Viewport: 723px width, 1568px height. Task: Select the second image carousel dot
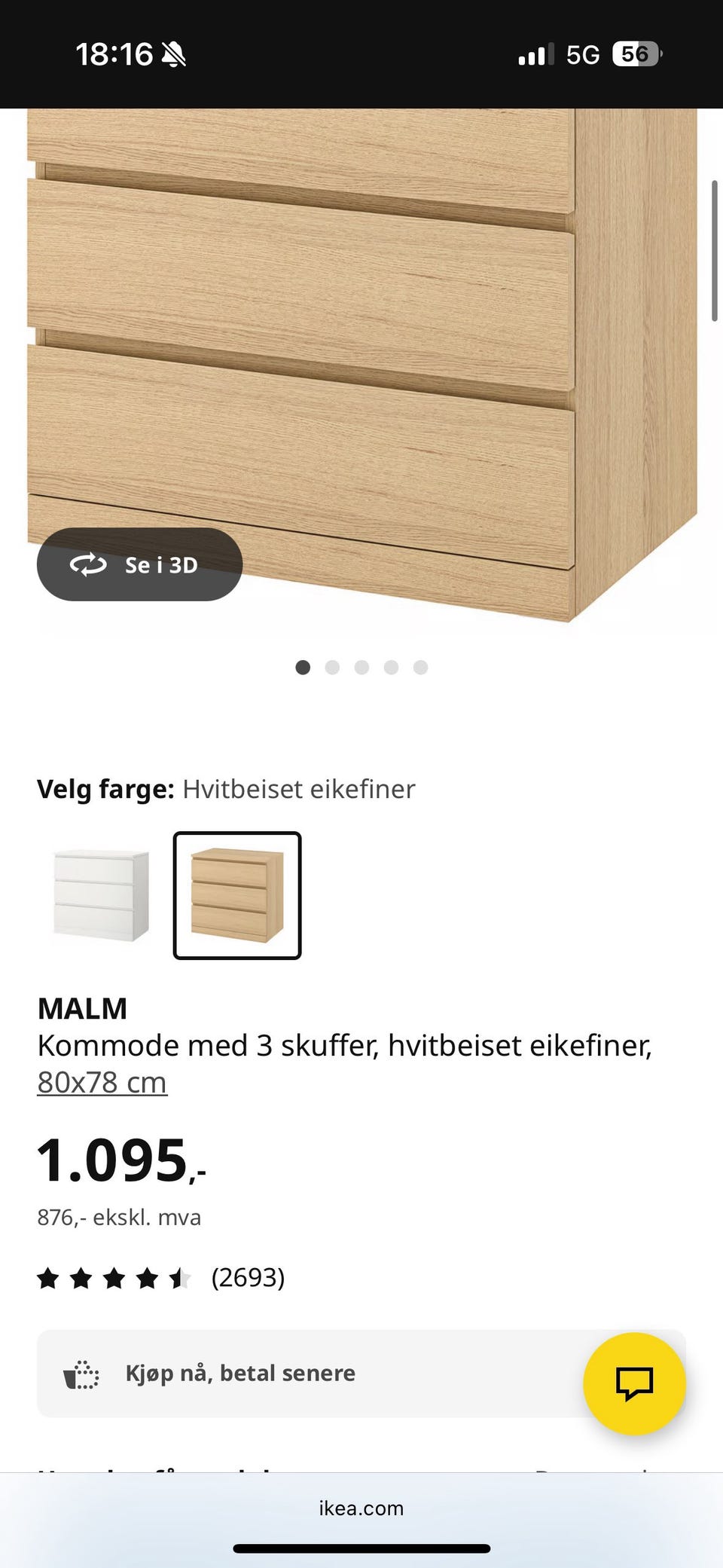coord(332,668)
